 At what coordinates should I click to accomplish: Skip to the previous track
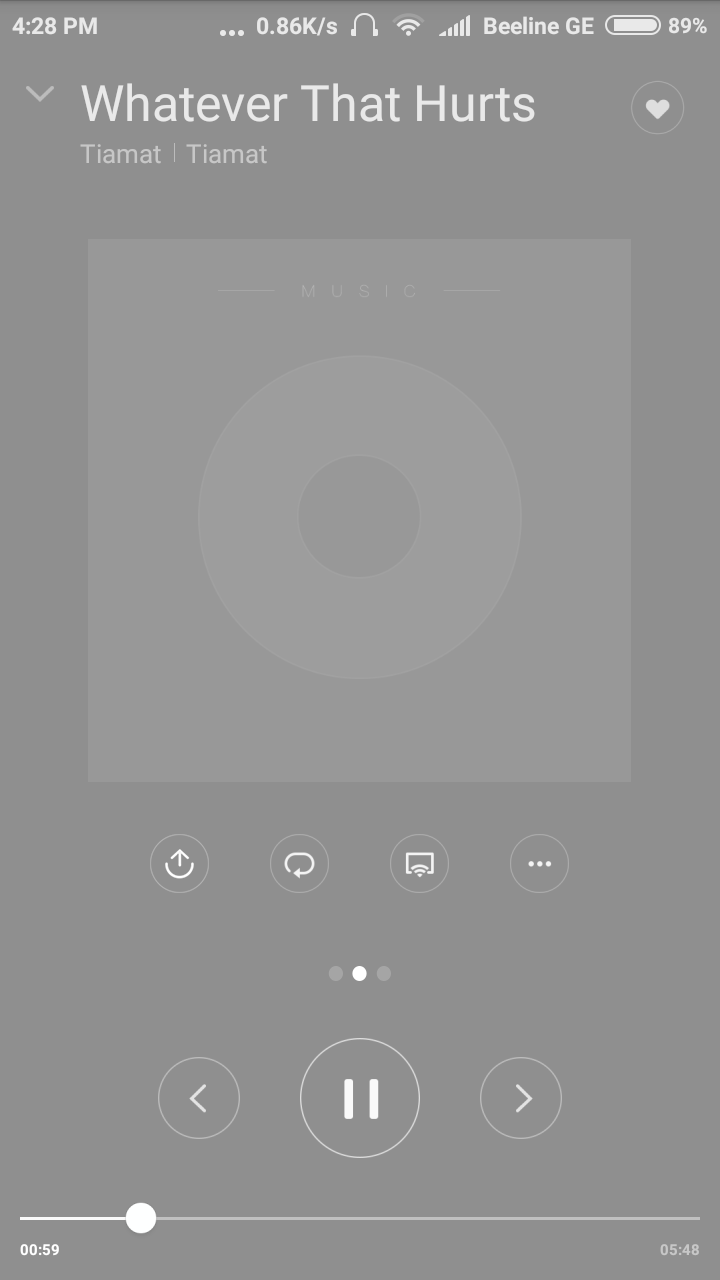[199, 1098]
